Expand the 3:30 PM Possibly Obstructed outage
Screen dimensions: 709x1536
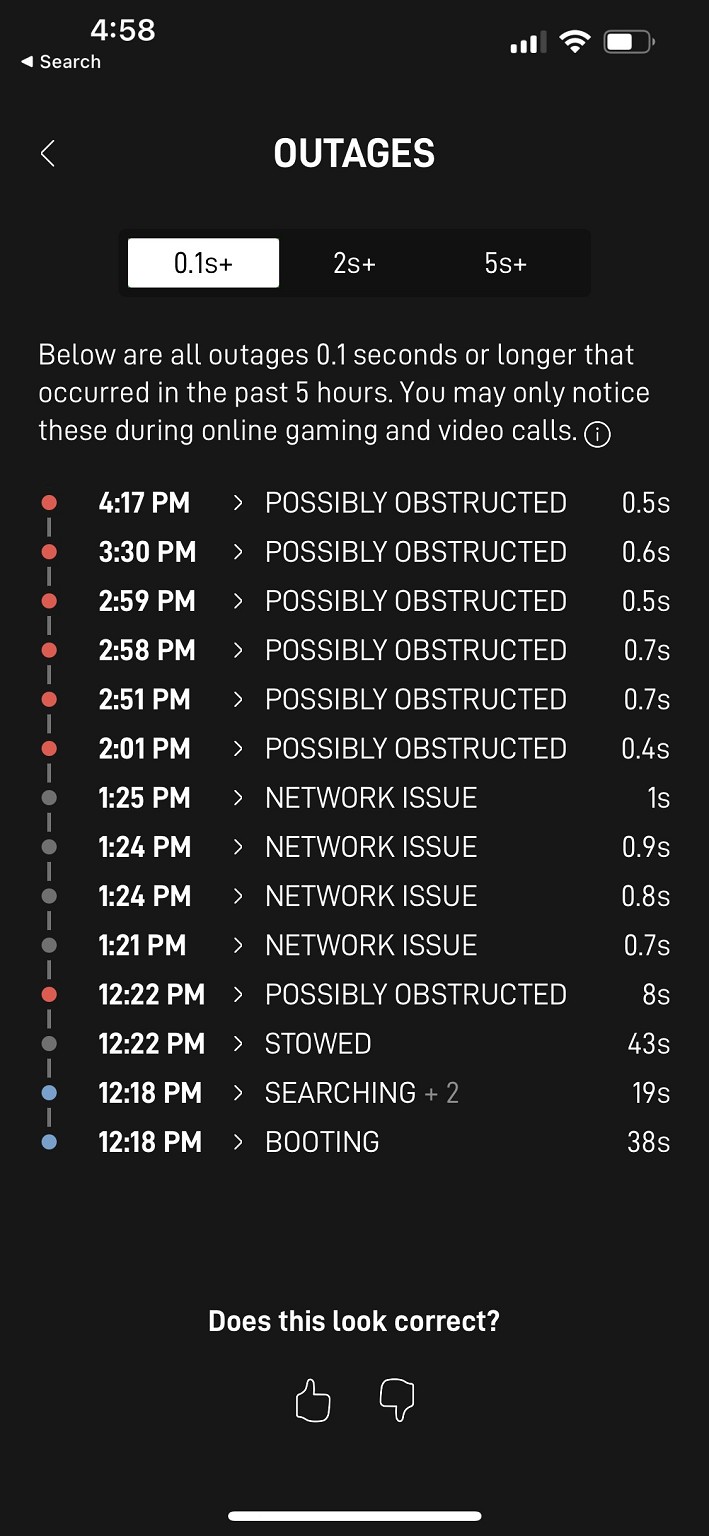pos(354,552)
